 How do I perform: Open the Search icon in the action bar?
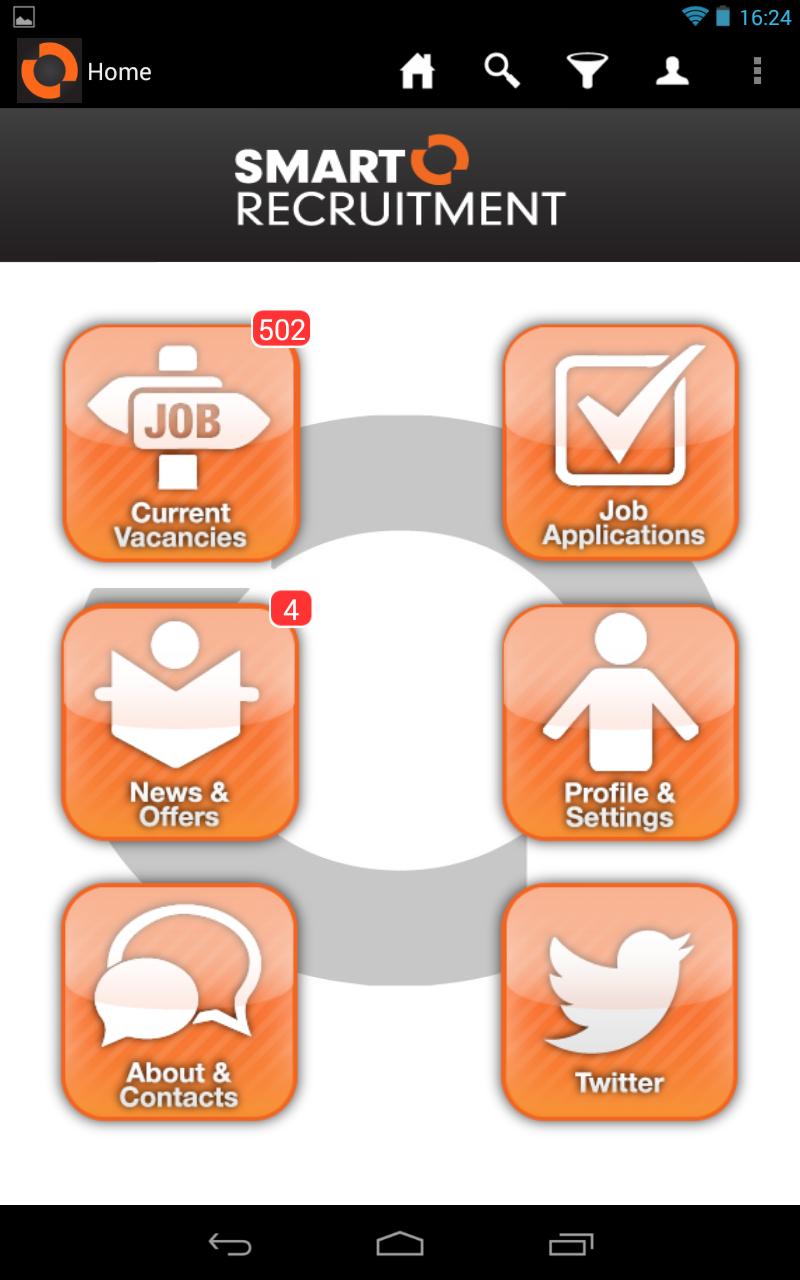504,71
